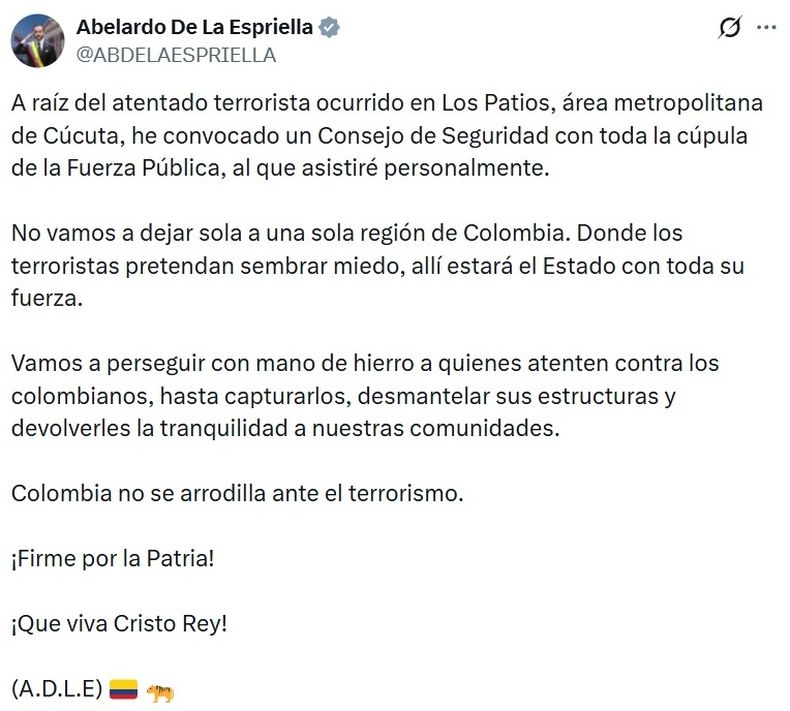Open the three-dot overflow menu

tap(766, 27)
